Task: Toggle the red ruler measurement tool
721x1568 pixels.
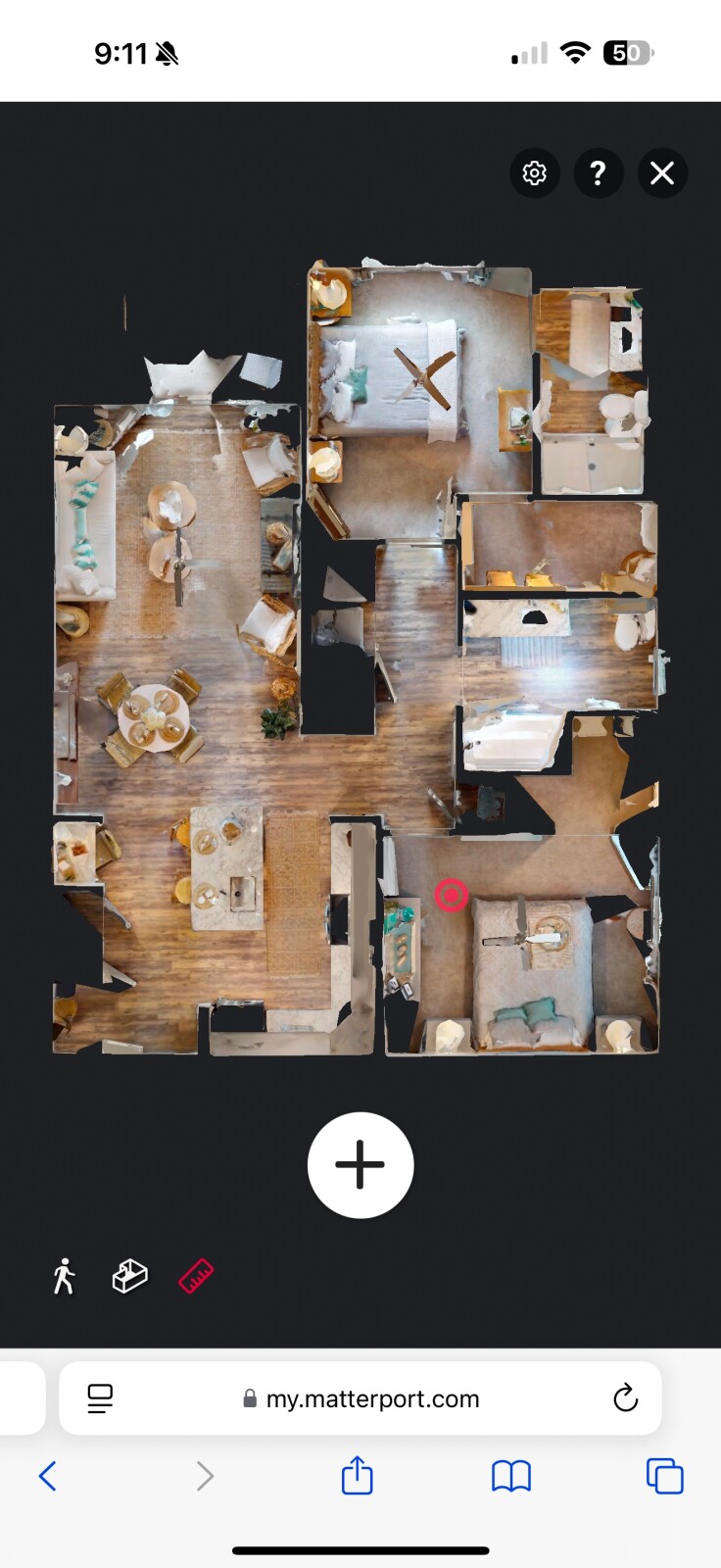Action: pyautogui.click(x=196, y=1276)
